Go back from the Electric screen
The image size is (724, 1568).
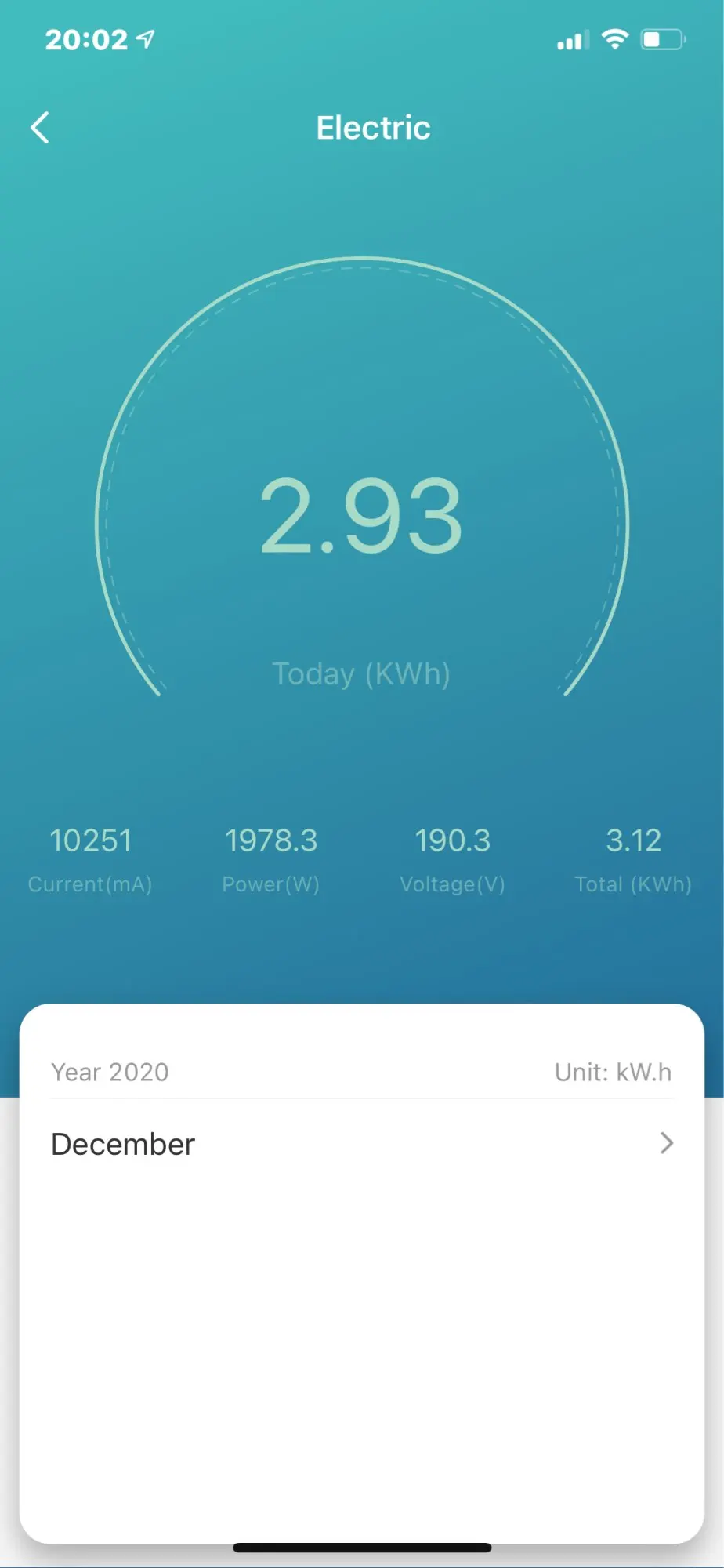pos(40,128)
